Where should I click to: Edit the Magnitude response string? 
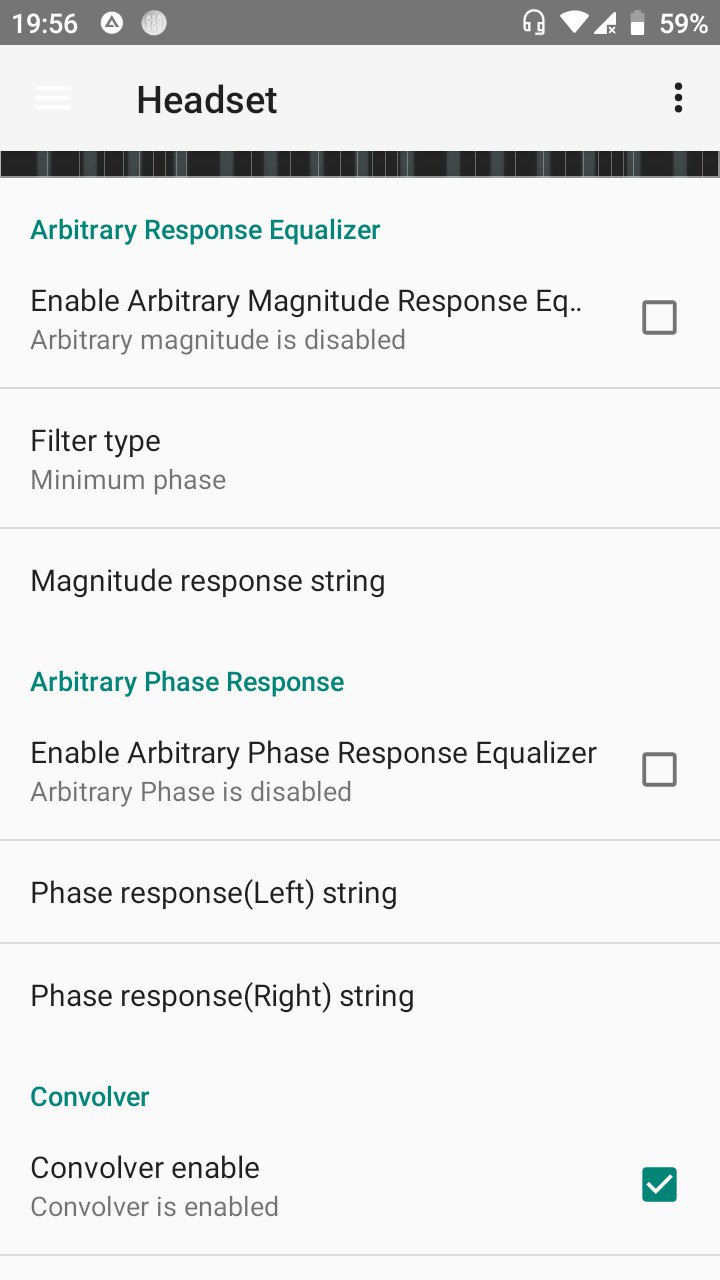360,581
